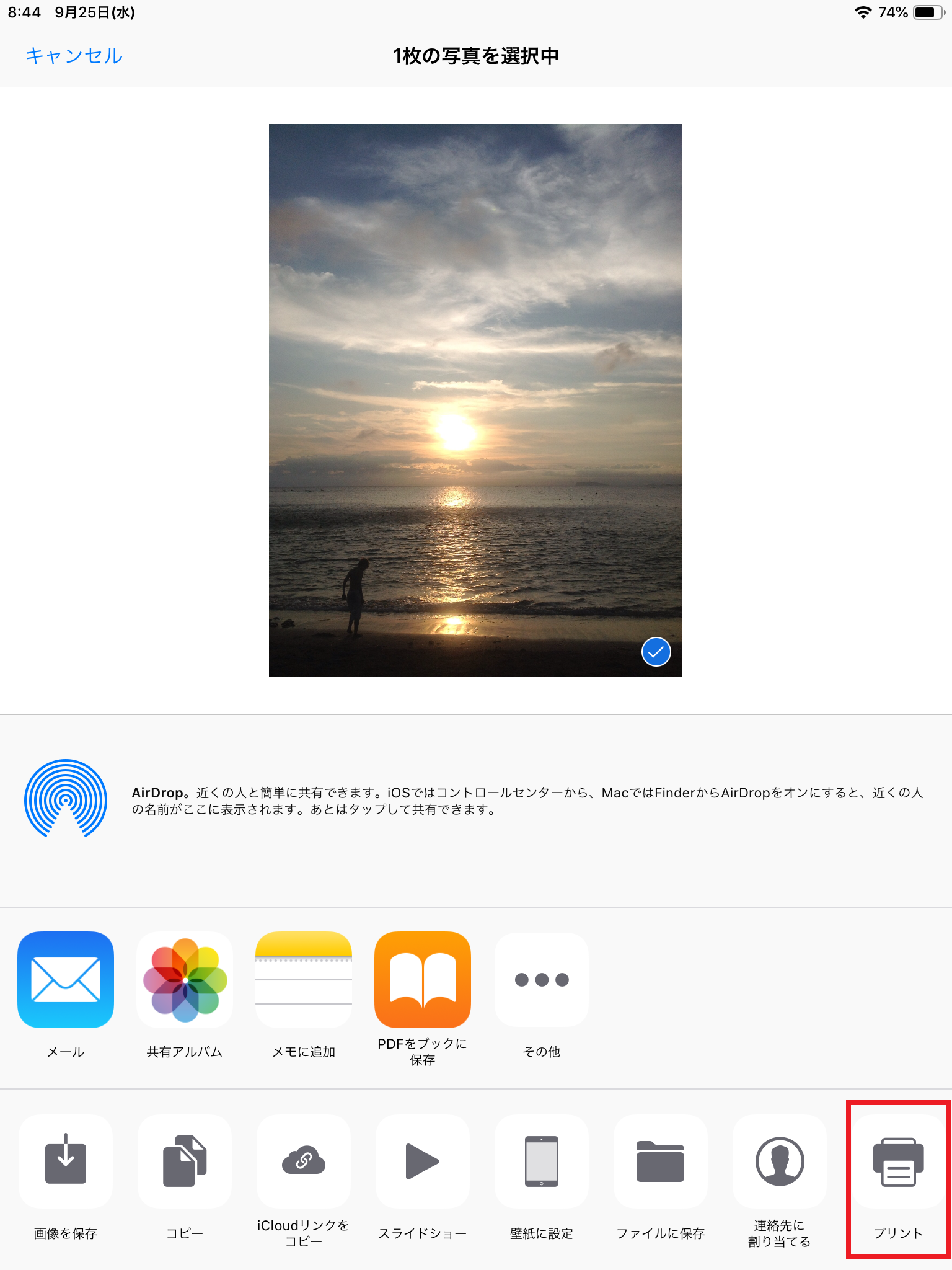Share the photo via メール
This screenshot has width=952, height=1270.
[66, 980]
